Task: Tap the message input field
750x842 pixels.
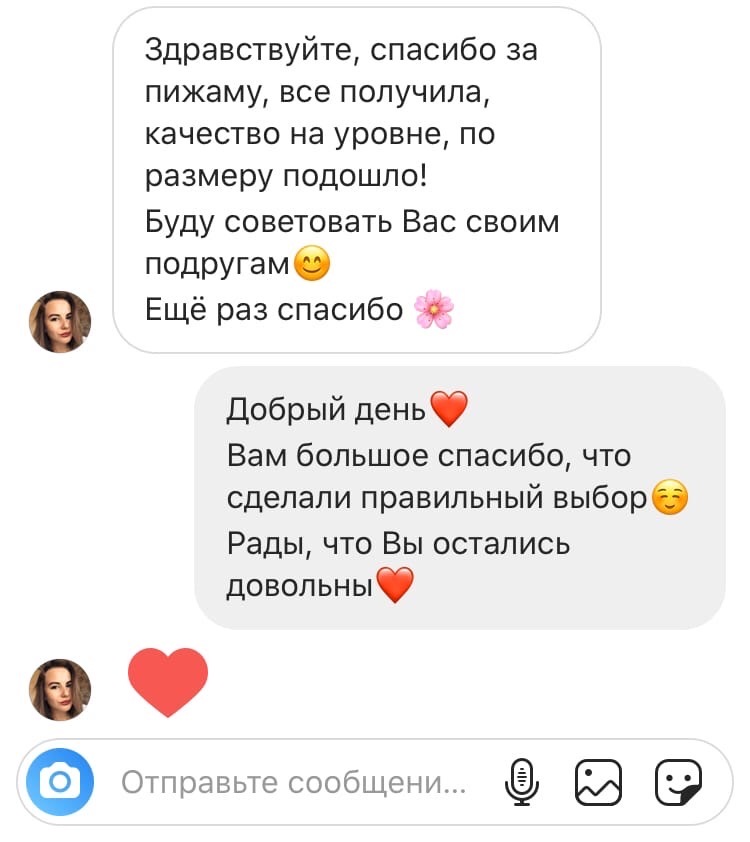Action: [x=292, y=783]
